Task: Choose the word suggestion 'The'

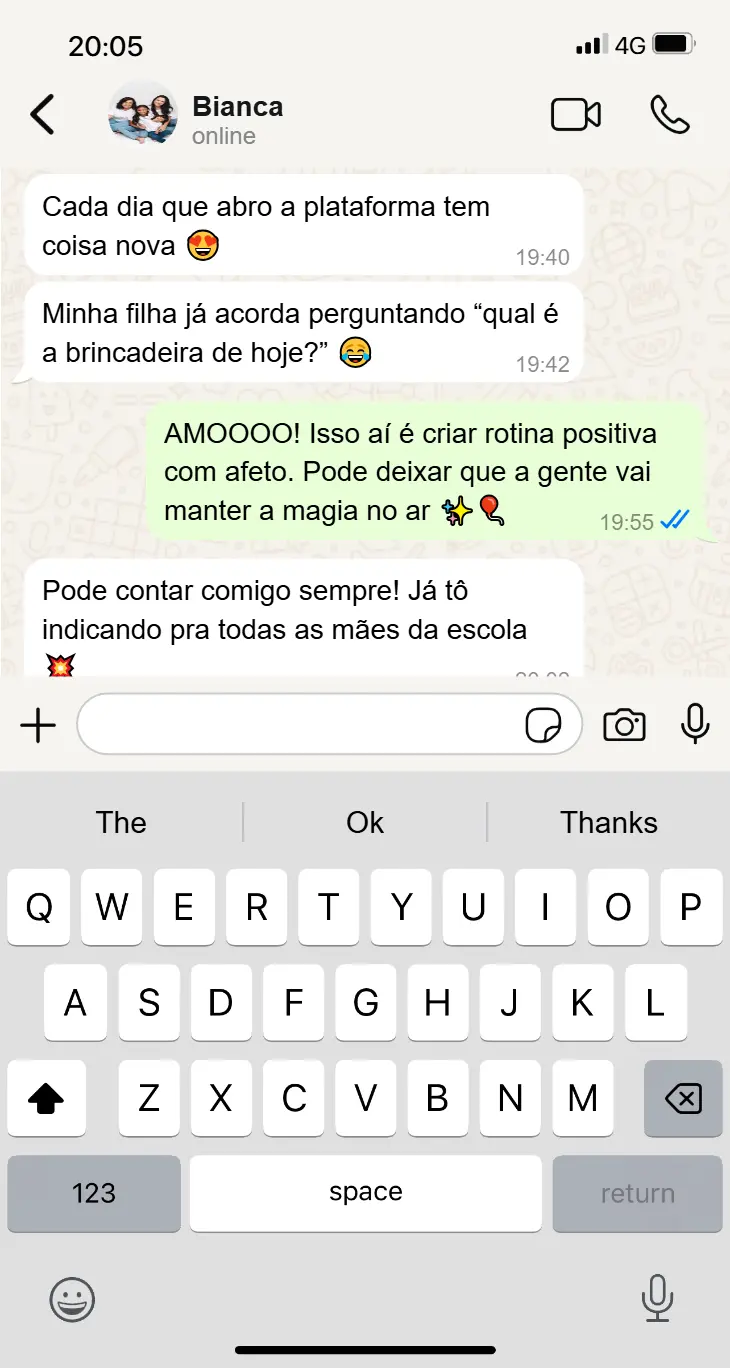Action: (x=121, y=822)
